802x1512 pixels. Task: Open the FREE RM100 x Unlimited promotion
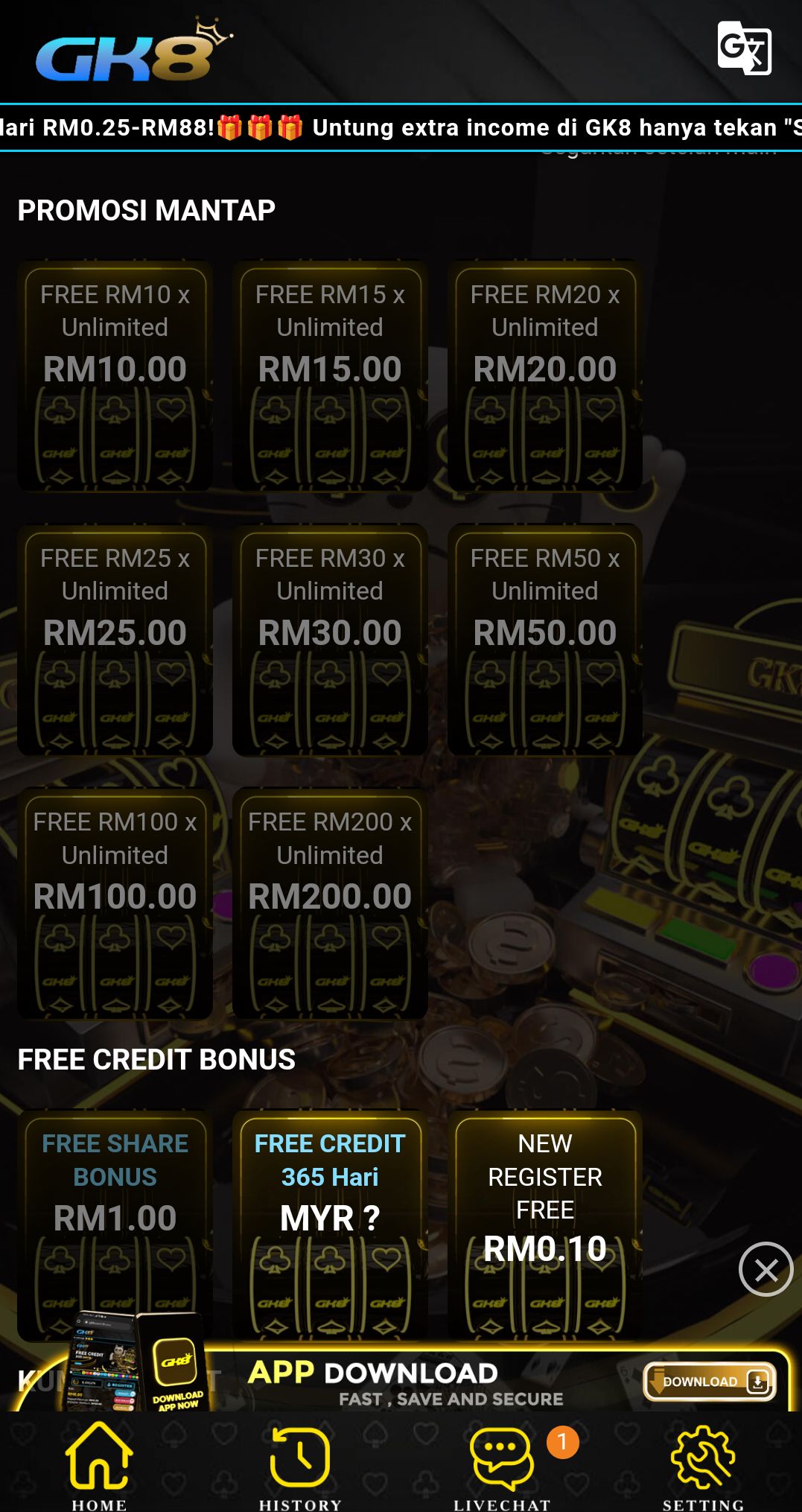click(x=115, y=903)
